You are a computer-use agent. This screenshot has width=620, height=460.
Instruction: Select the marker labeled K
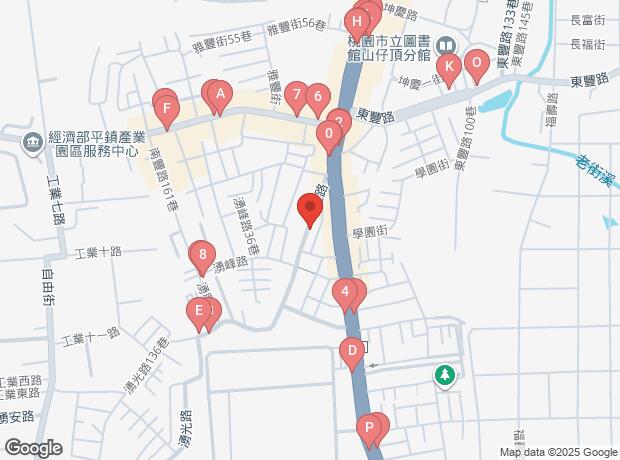[x=449, y=69]
